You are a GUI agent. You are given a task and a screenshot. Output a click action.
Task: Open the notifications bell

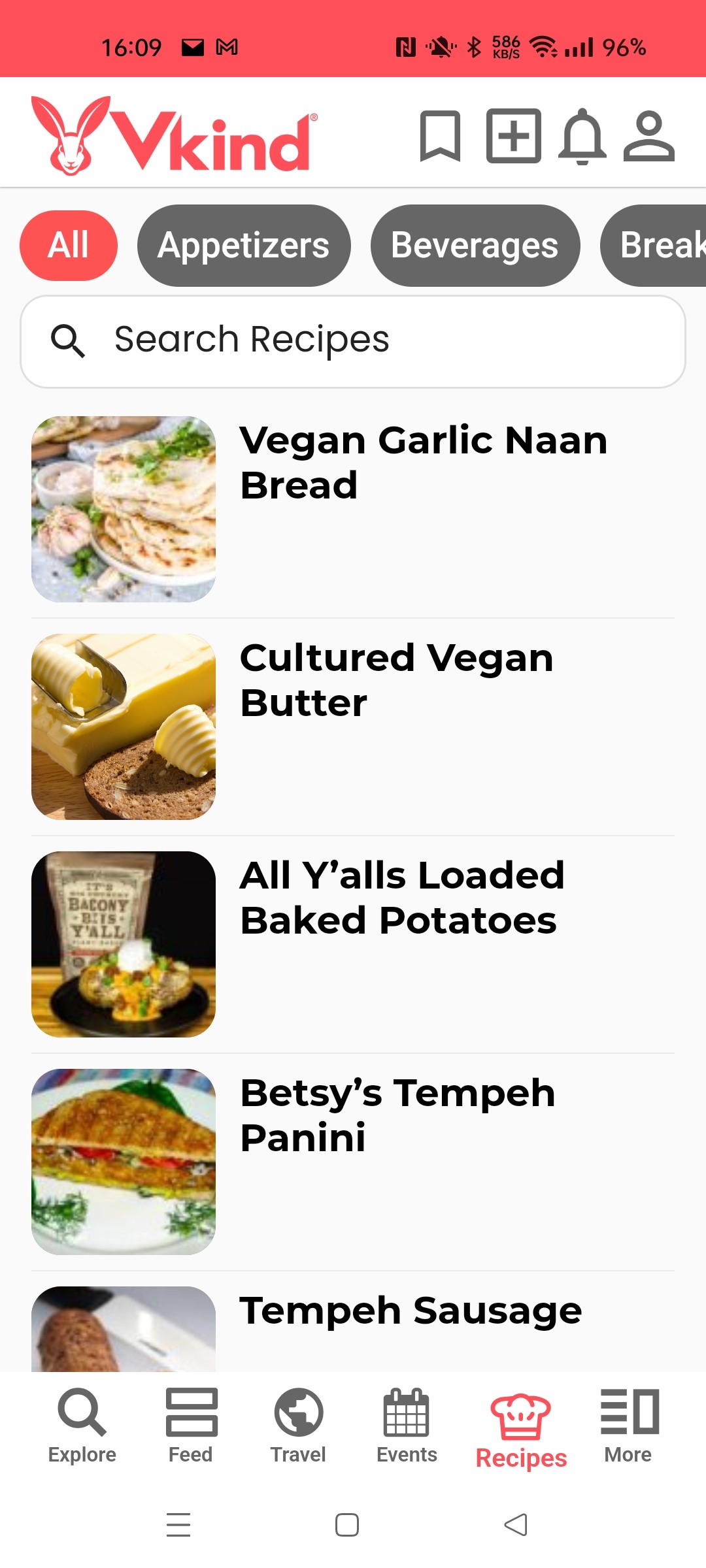pyautogui.click(x=582, y=136)
